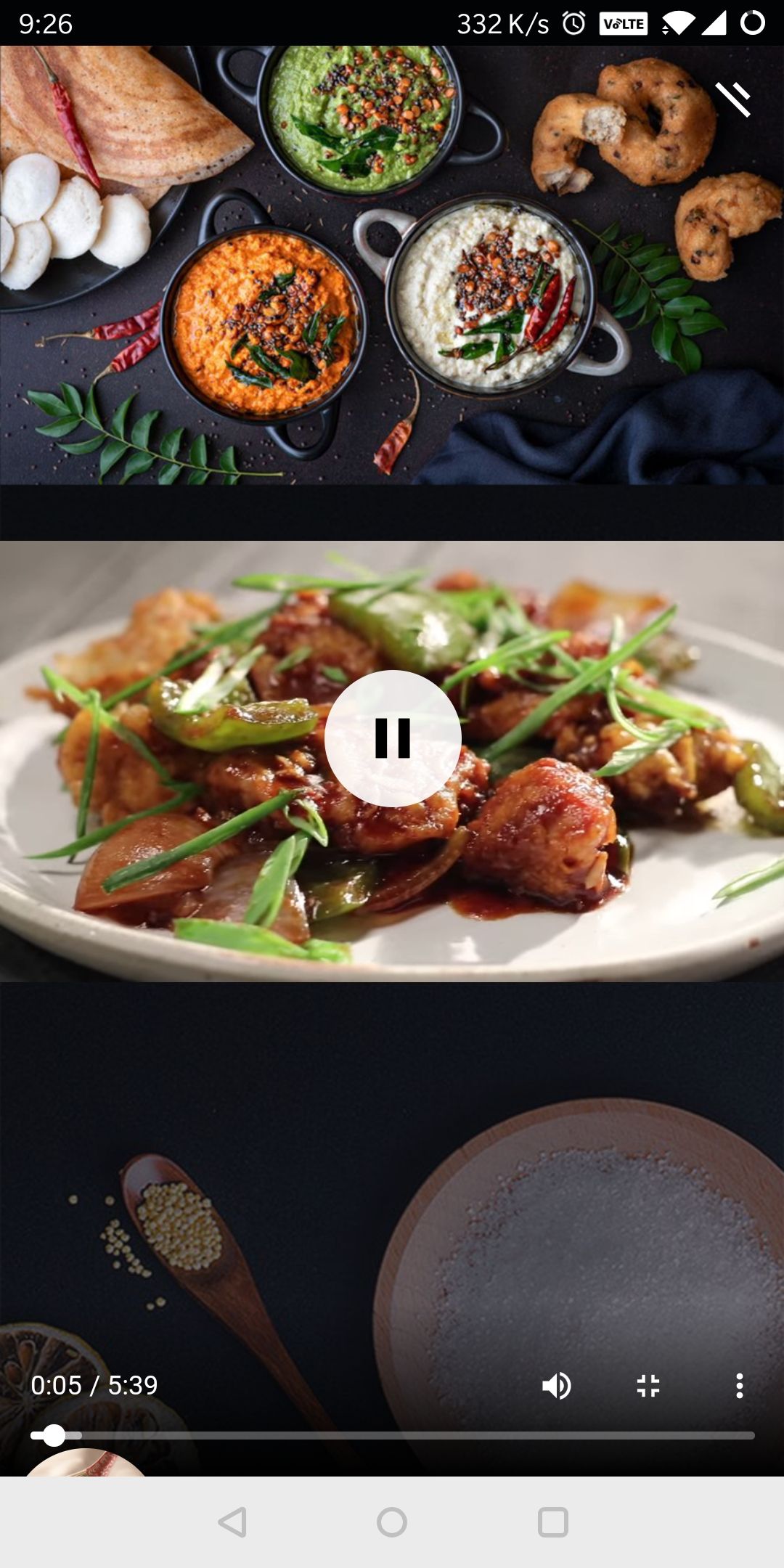Go to the home screen

pyautogui.click(x=392, y=1522)
